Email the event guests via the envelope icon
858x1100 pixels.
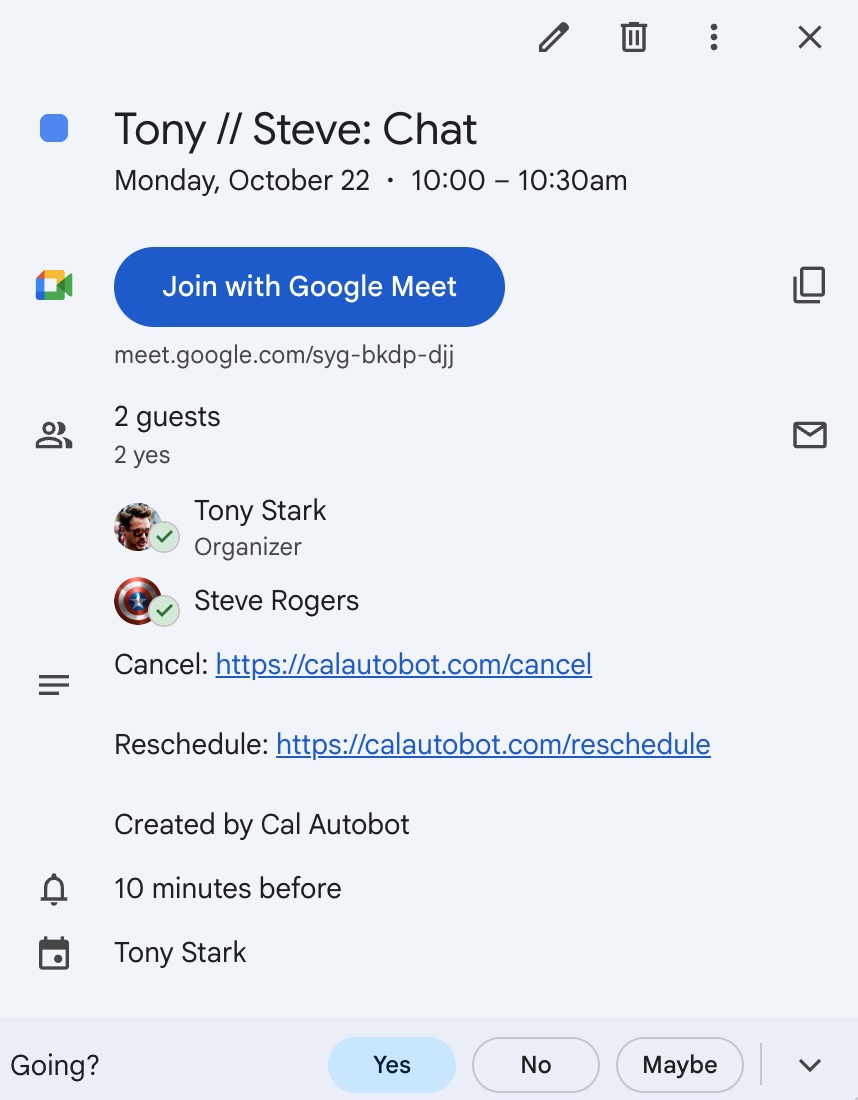[809, 435]
